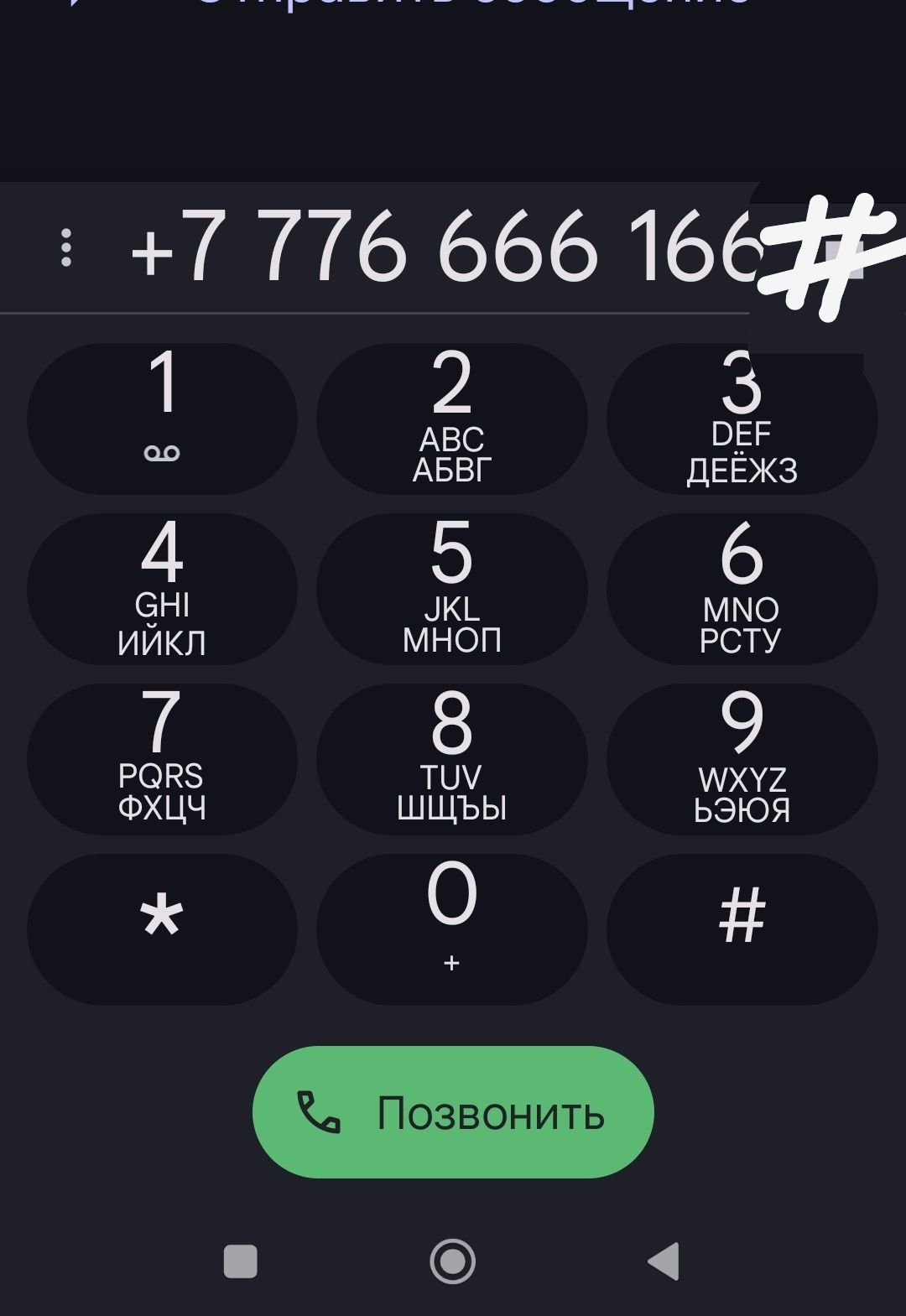Tap the star key on the dialpad

(x=162, y=929)
